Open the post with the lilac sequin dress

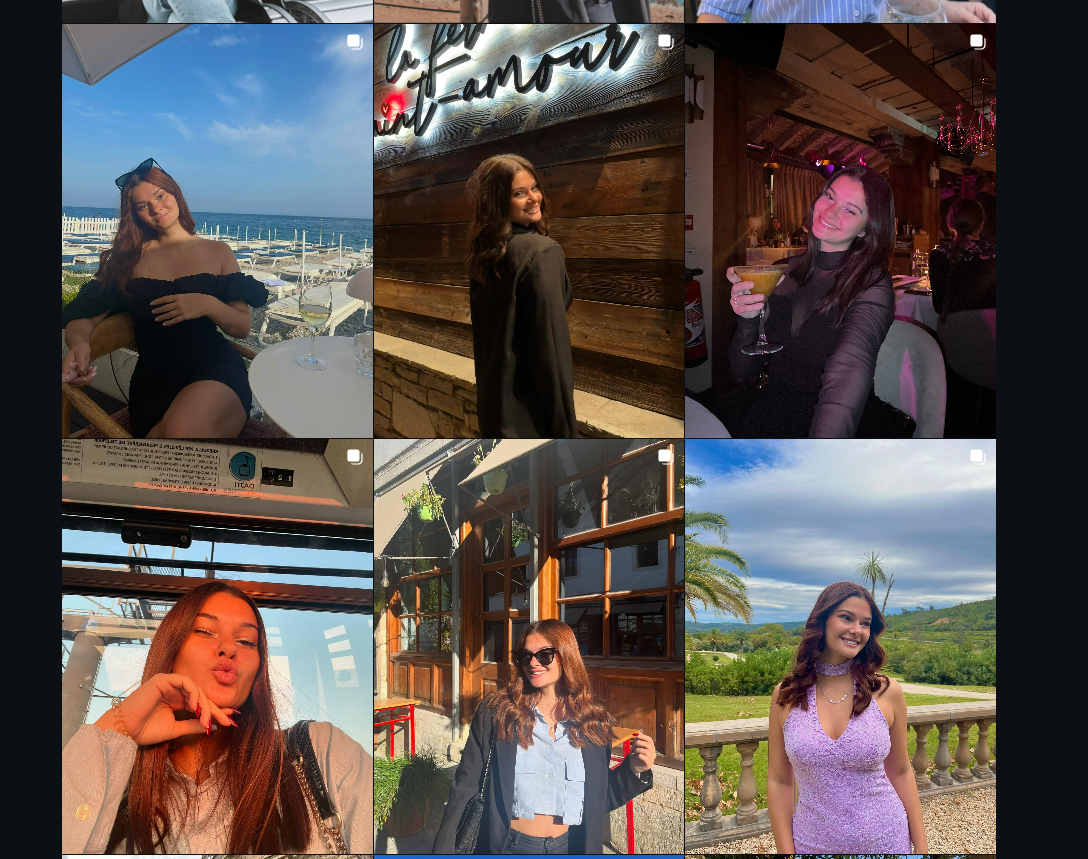840,646
